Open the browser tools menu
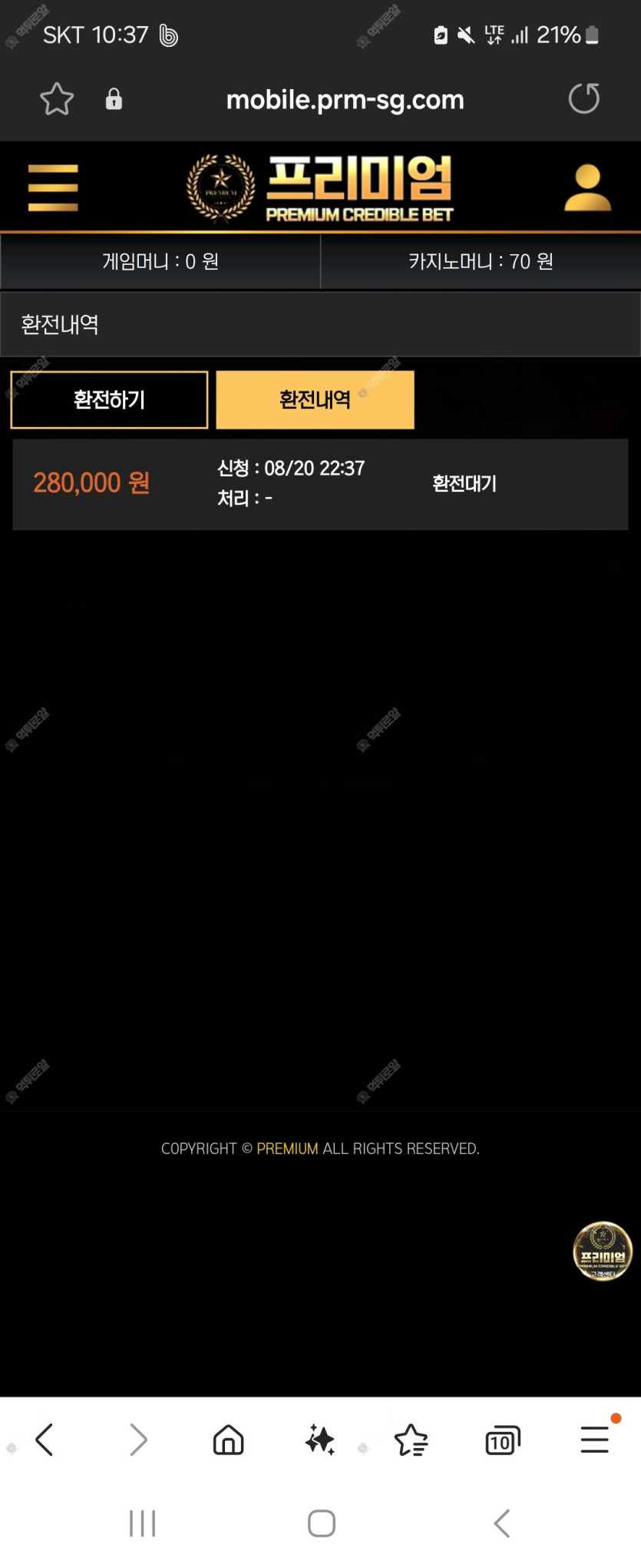Screen dimensions: 641x1568 click(x=595, y=1440)
